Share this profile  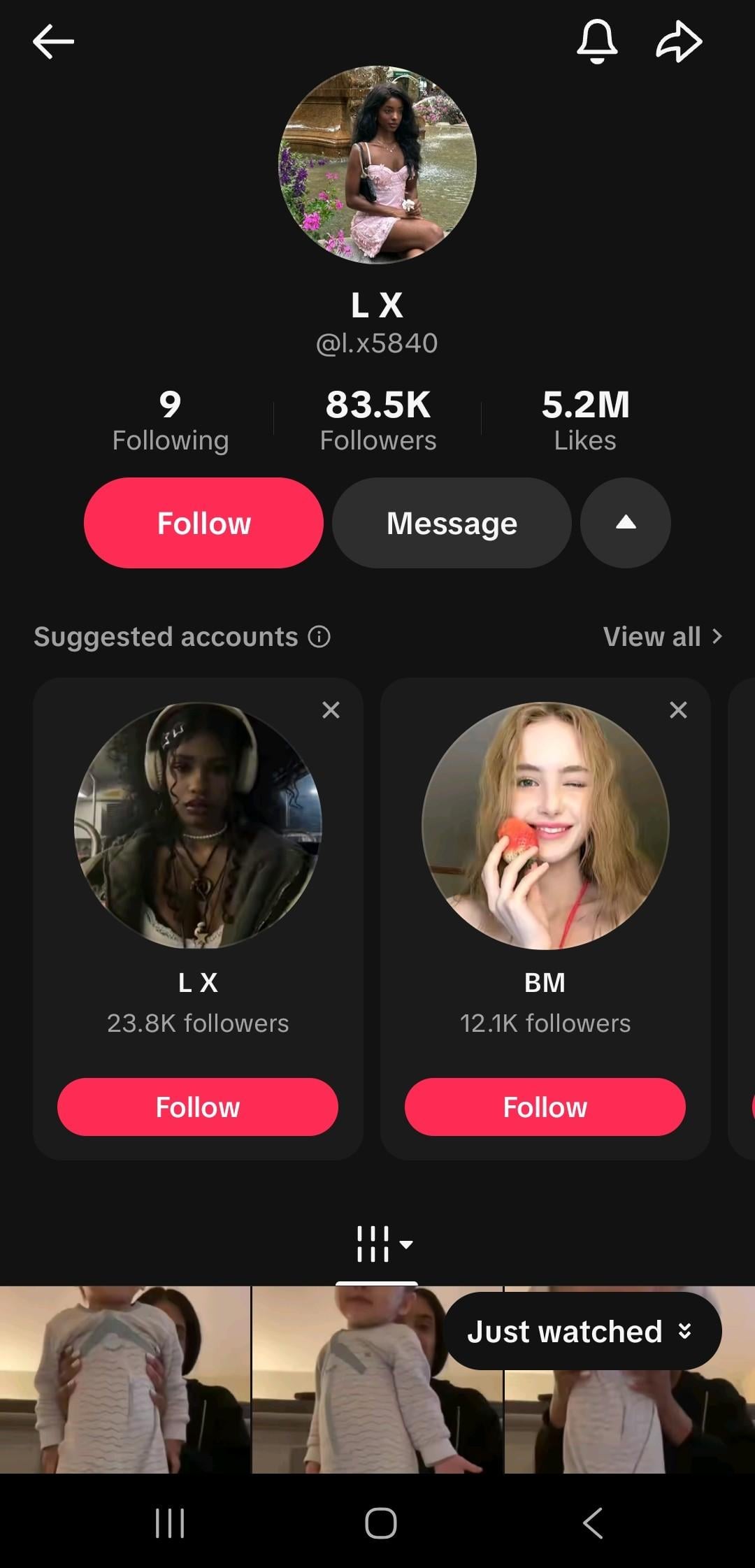coord(679,42)
